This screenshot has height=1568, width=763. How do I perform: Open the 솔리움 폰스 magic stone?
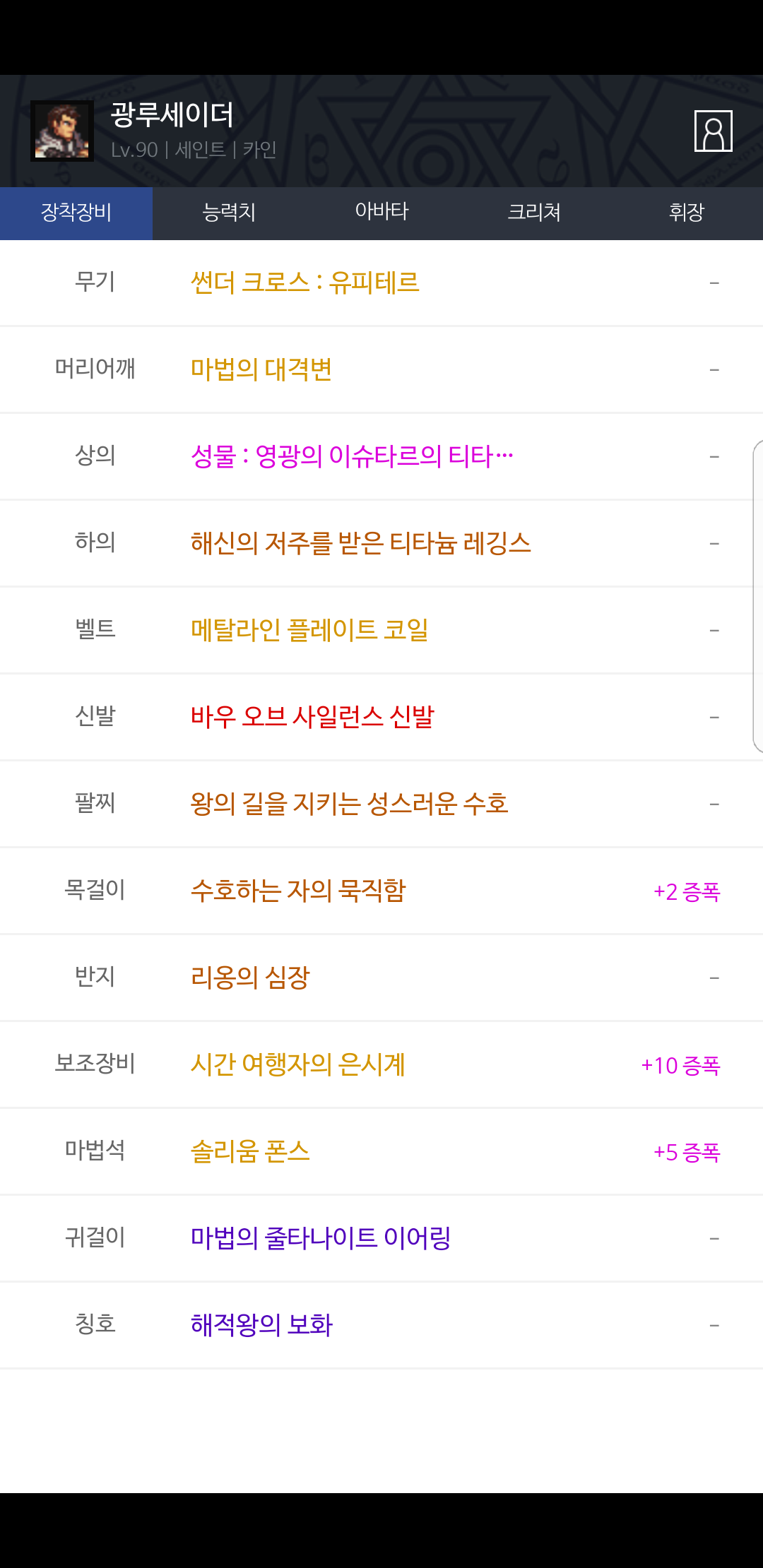[x=381, y=1151]
